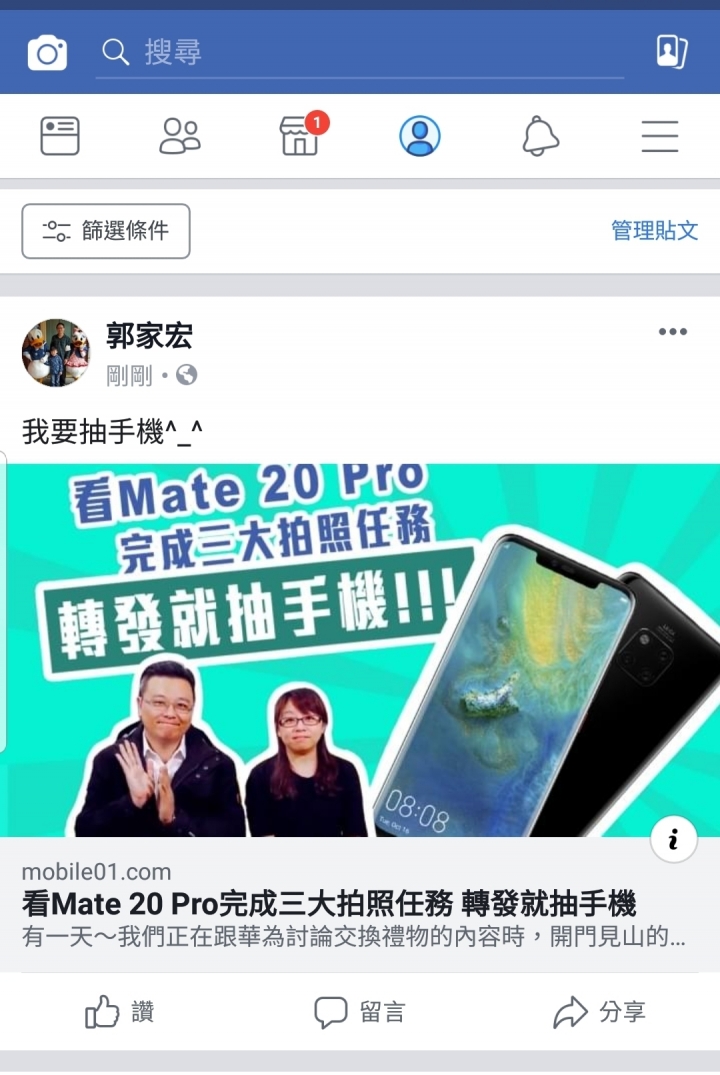Tap the info icon on link preview
Viewport: 720px width, 1075px height.
pos(673,841)
